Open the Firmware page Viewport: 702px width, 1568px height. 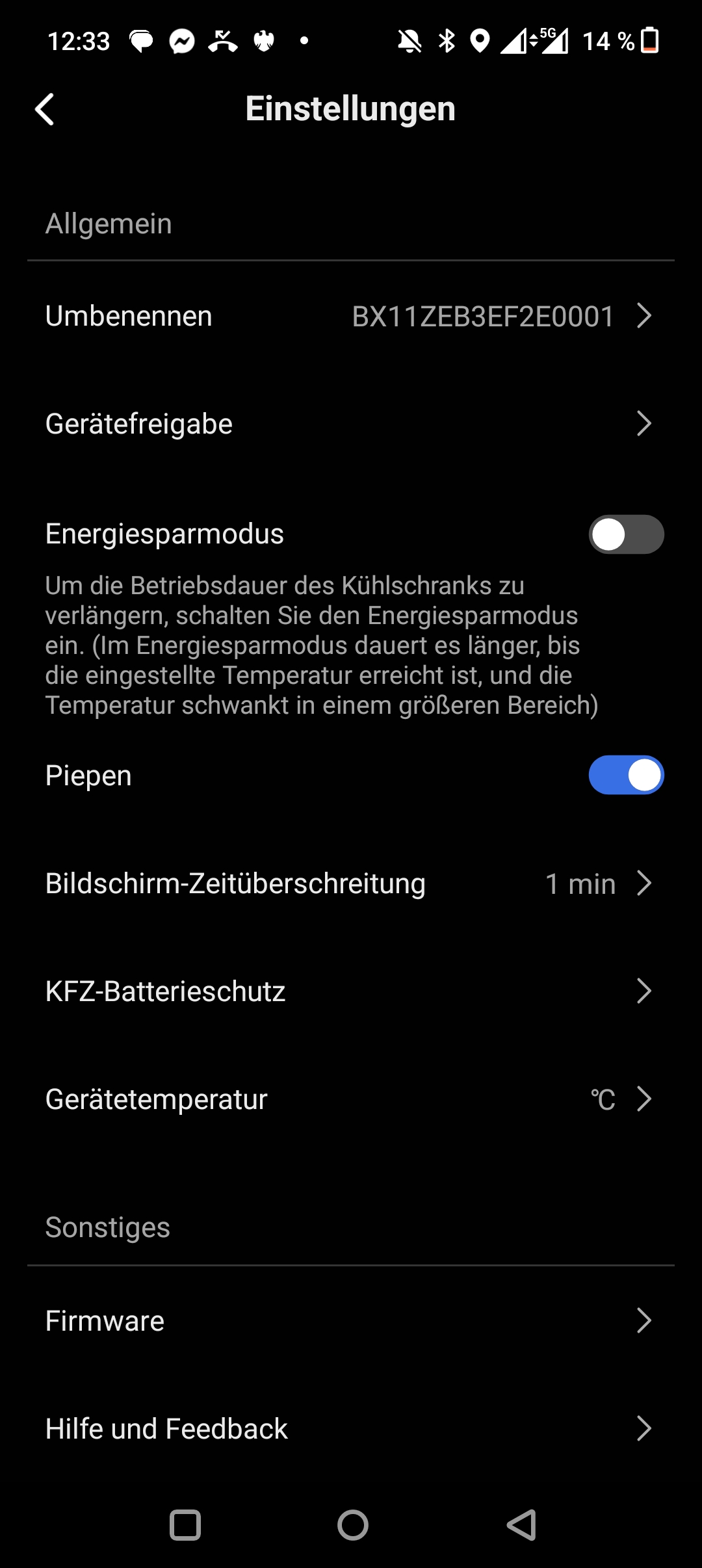pyautogui.click(x=351, y=1320)
